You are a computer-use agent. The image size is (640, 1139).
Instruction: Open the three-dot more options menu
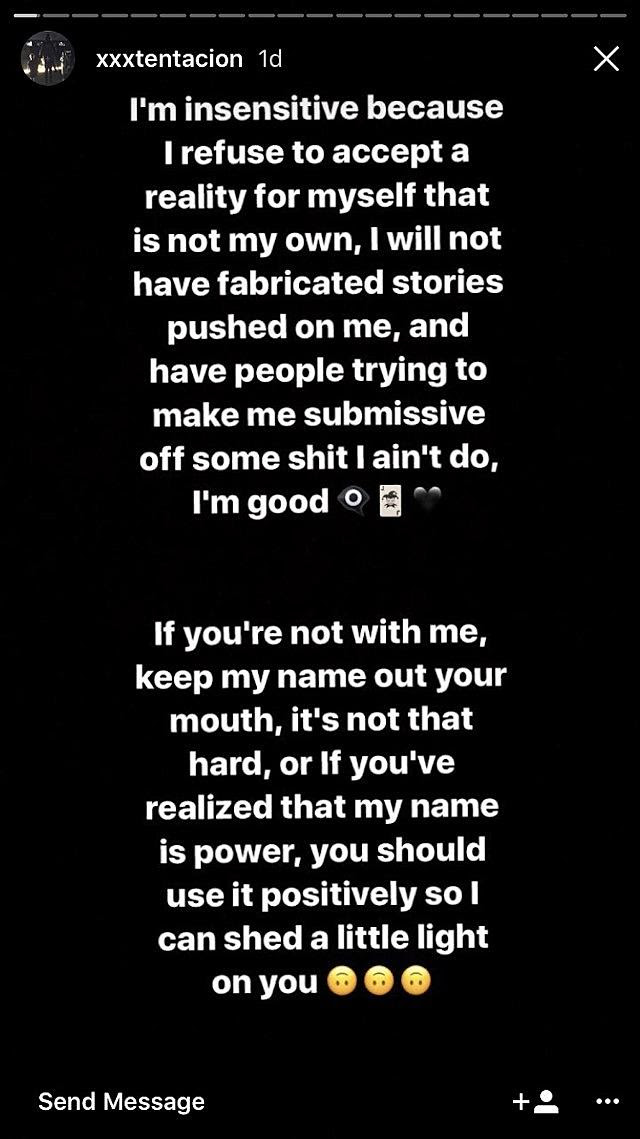point(607,1101)
